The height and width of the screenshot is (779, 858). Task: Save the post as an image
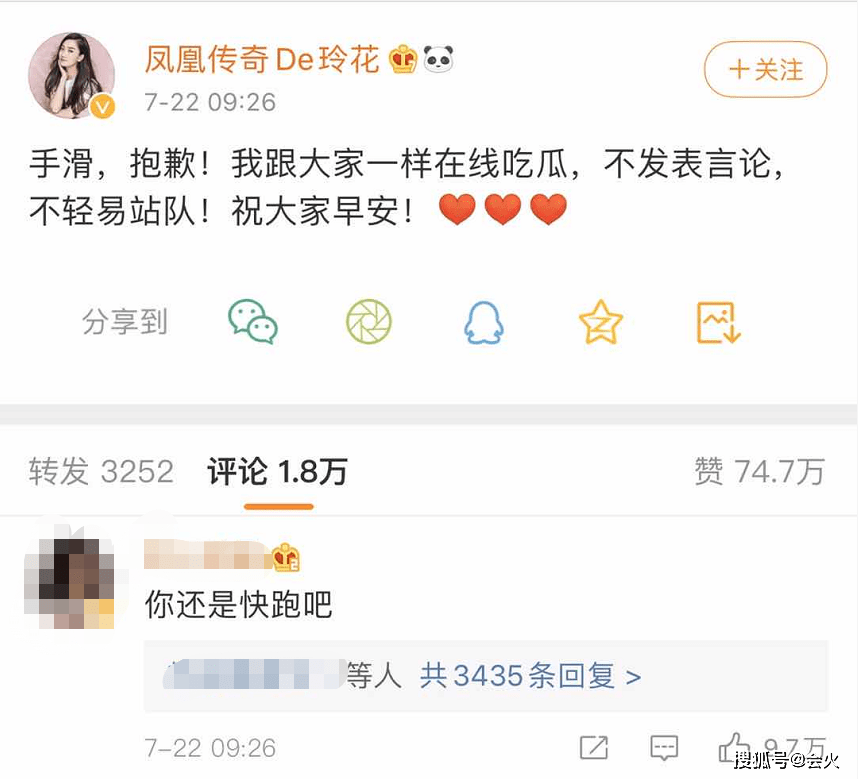tap(717, 322)
